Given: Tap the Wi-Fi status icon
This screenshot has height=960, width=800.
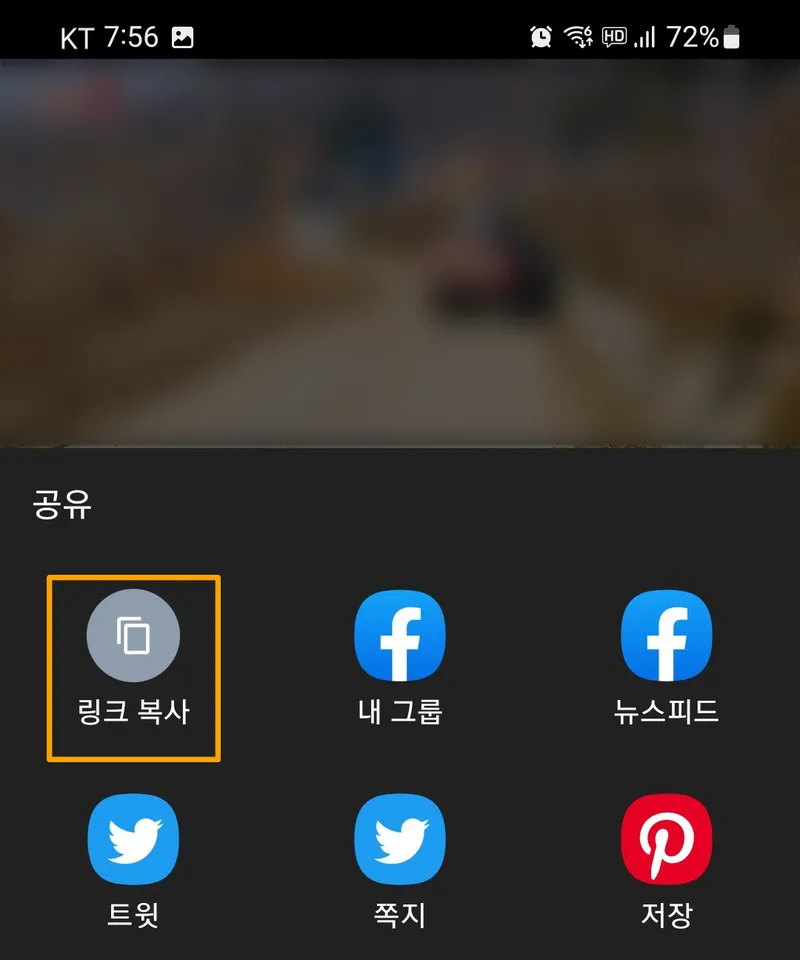Looking at the screenshot, I should pyautogui.click(x=580, y=35).
